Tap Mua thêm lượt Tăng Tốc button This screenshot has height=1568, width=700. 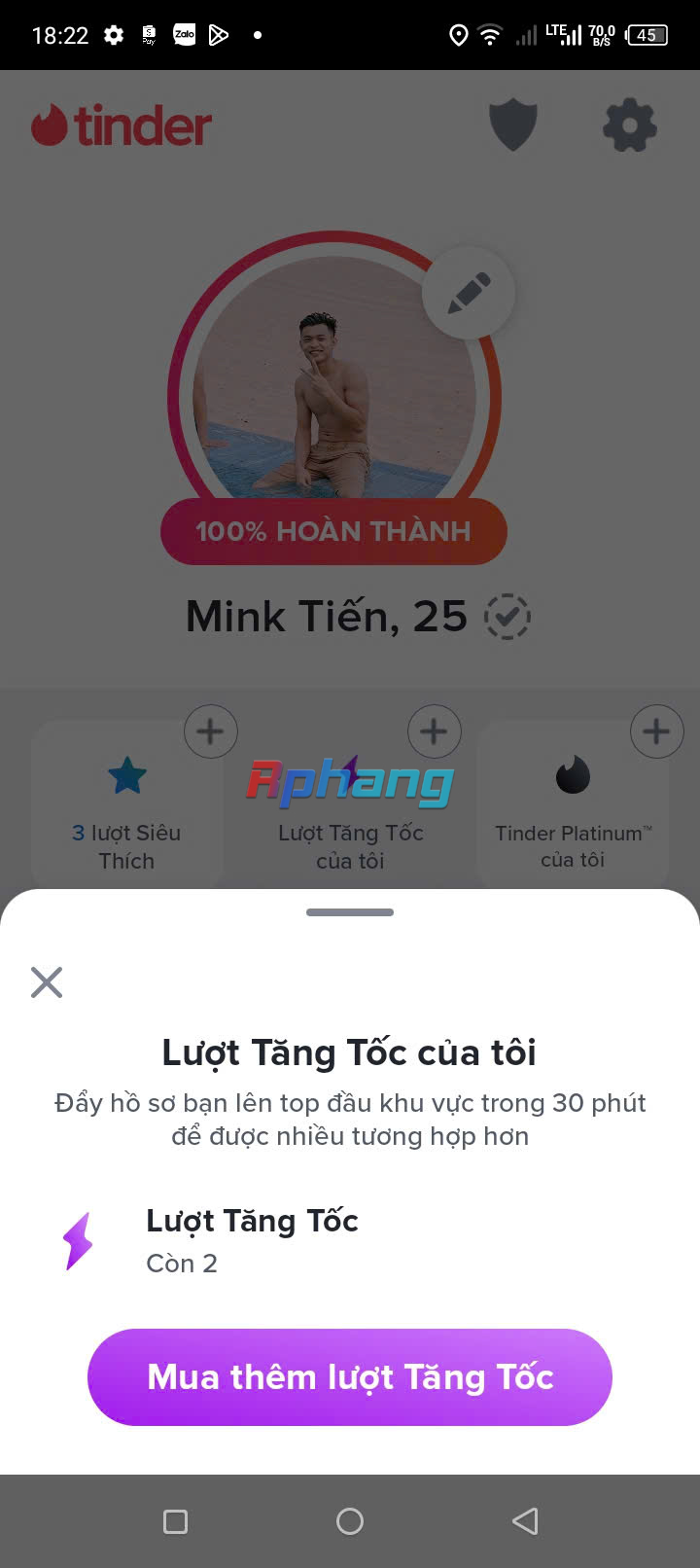point(350,1377)
